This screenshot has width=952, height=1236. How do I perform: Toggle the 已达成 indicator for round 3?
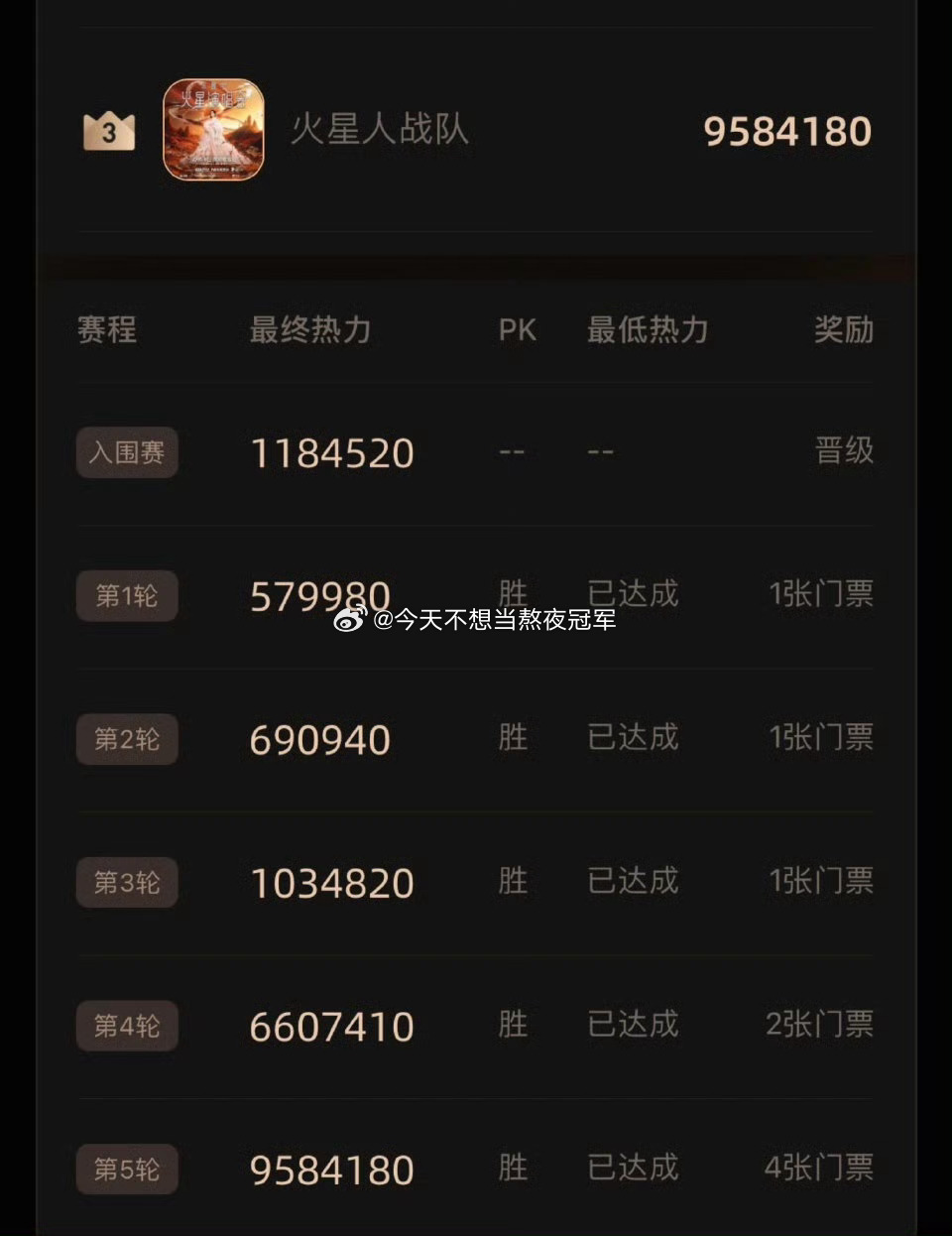[635, 881]
